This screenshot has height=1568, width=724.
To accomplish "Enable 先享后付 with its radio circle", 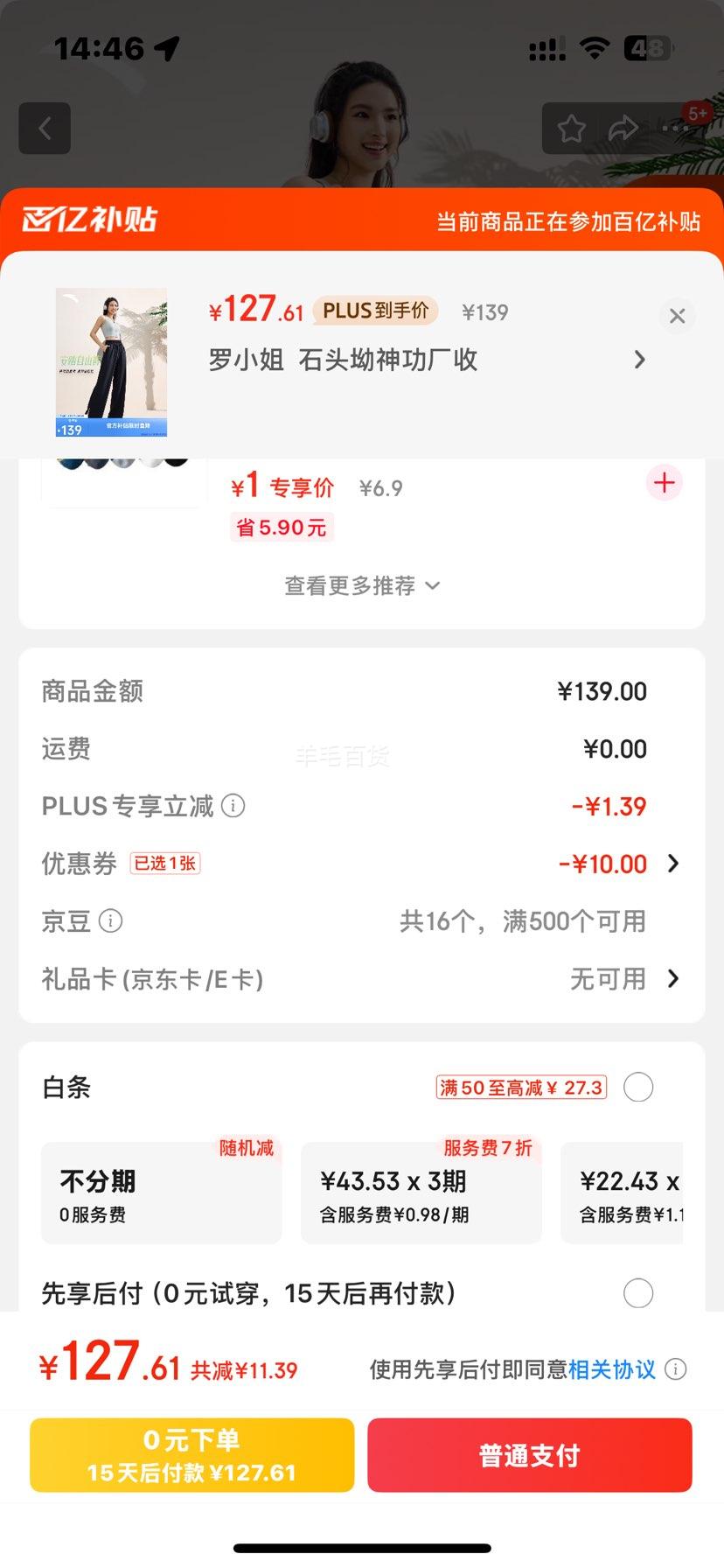I will coord(638,1293).
